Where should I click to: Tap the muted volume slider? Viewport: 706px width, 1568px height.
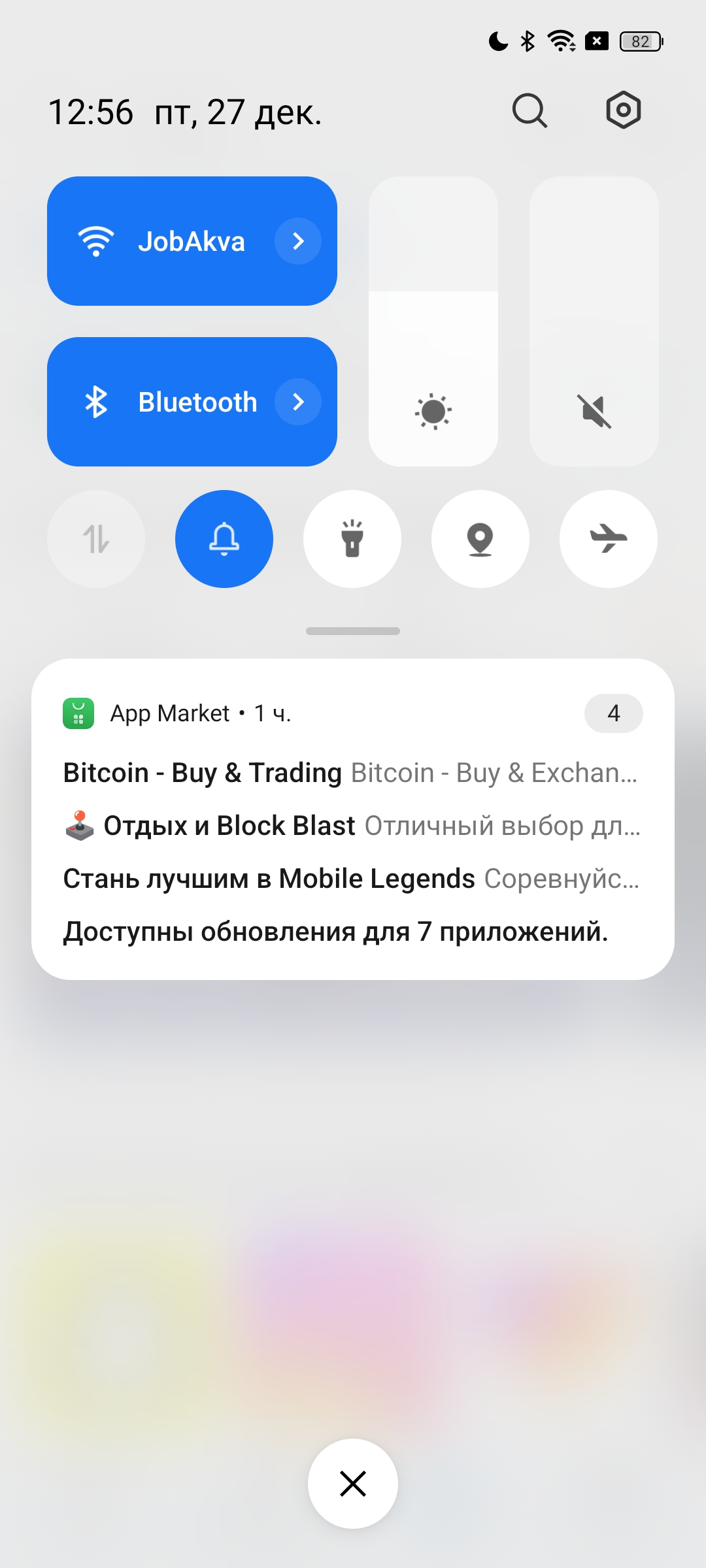pos(594,321)
